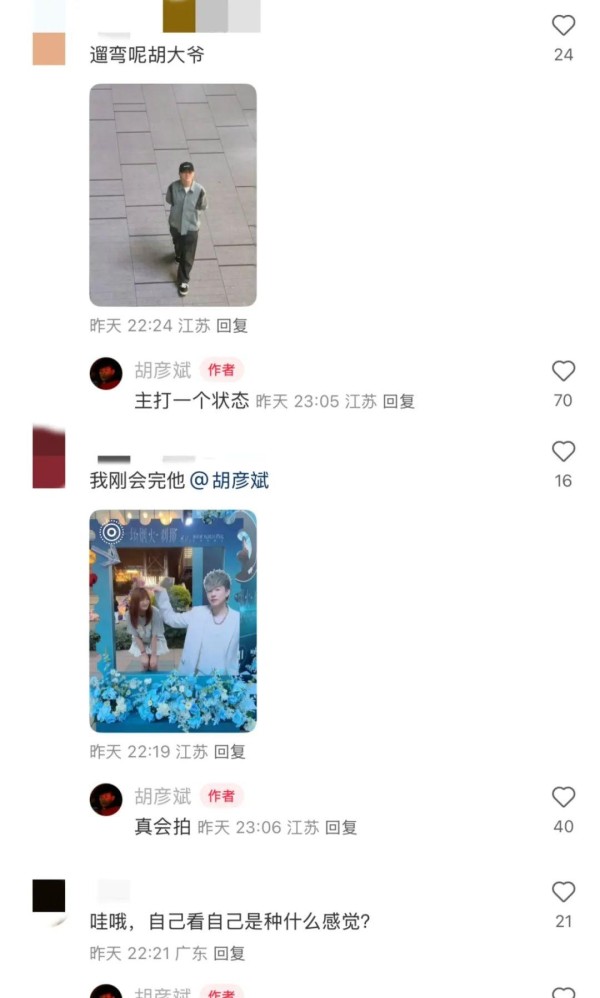The width and height of the screenshot is (600, 998).
Task: Reply to the 昨天 22:24 江苏 comment
Action: click(x=232, y=326)
